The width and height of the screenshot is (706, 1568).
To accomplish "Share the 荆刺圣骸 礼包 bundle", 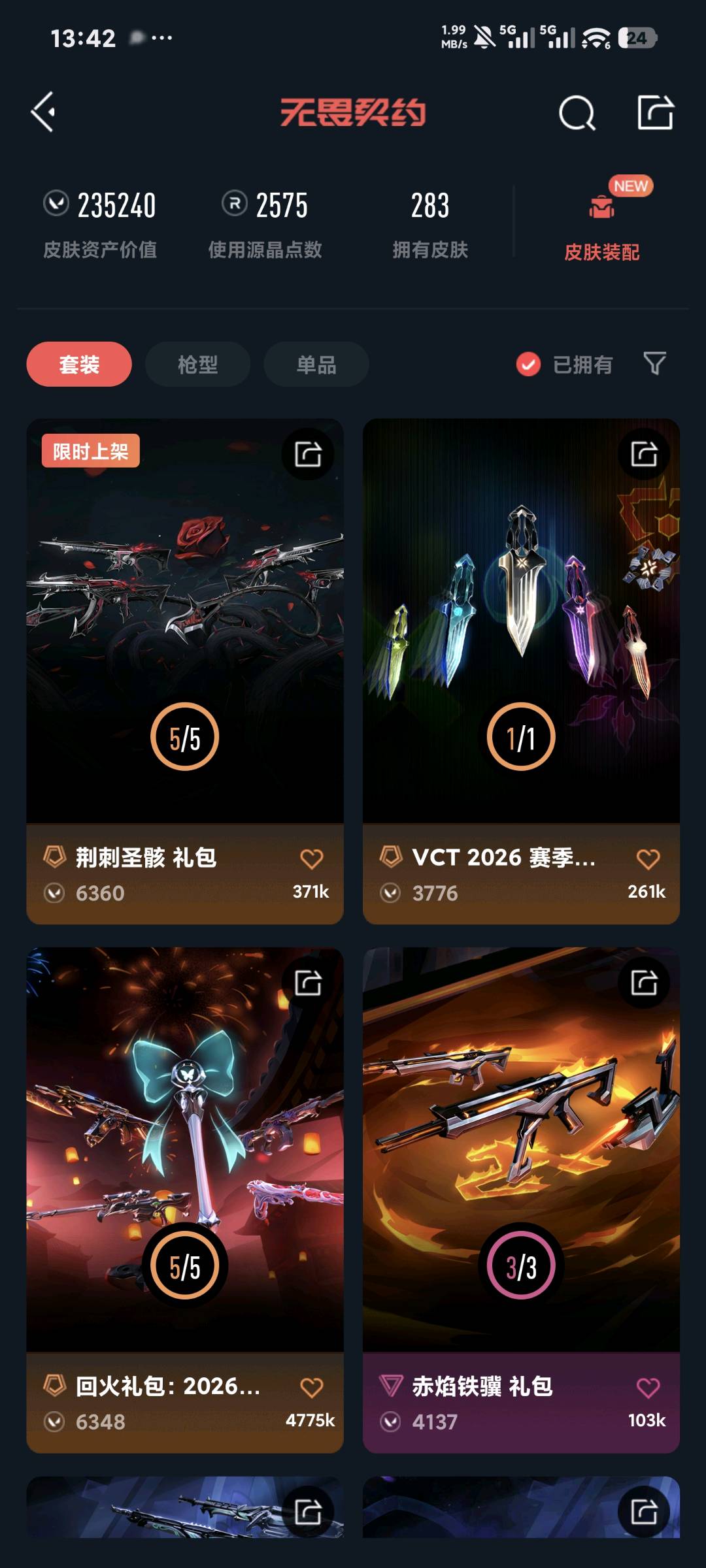I will [308, 454].
